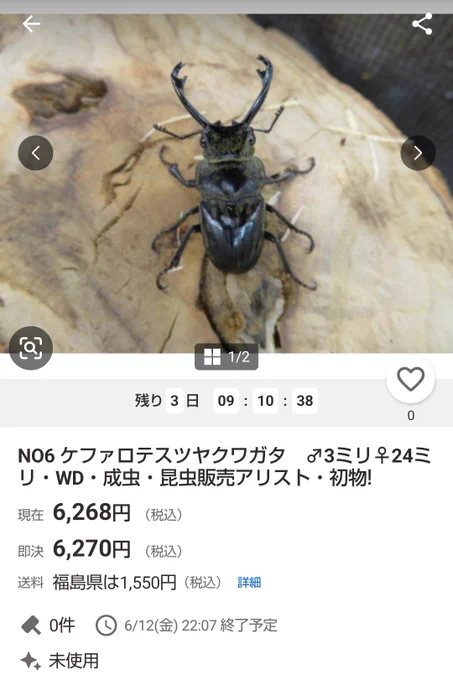Open the beetle photo full screen

click(x=226, y=183)
